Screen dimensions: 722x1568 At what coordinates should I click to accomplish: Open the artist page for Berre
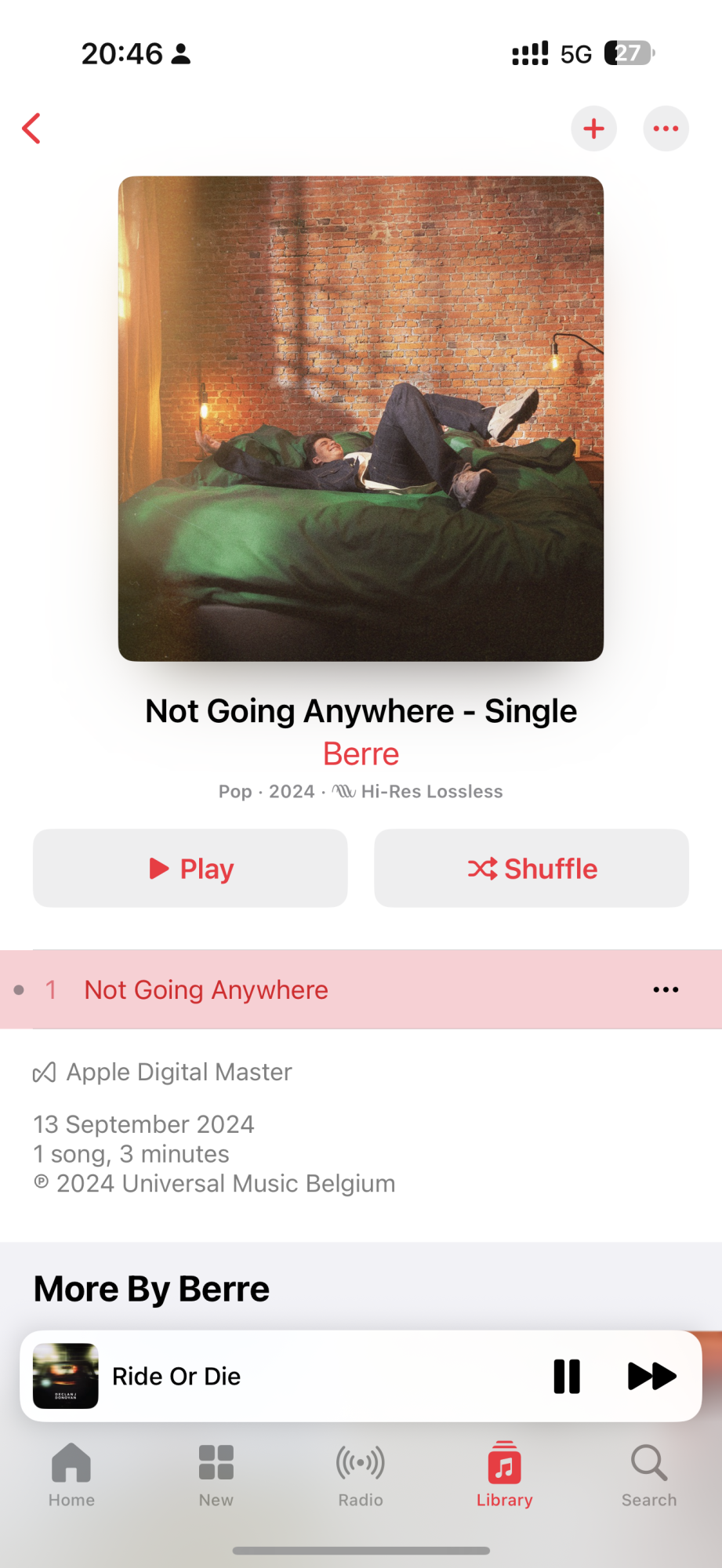point(361,754)
